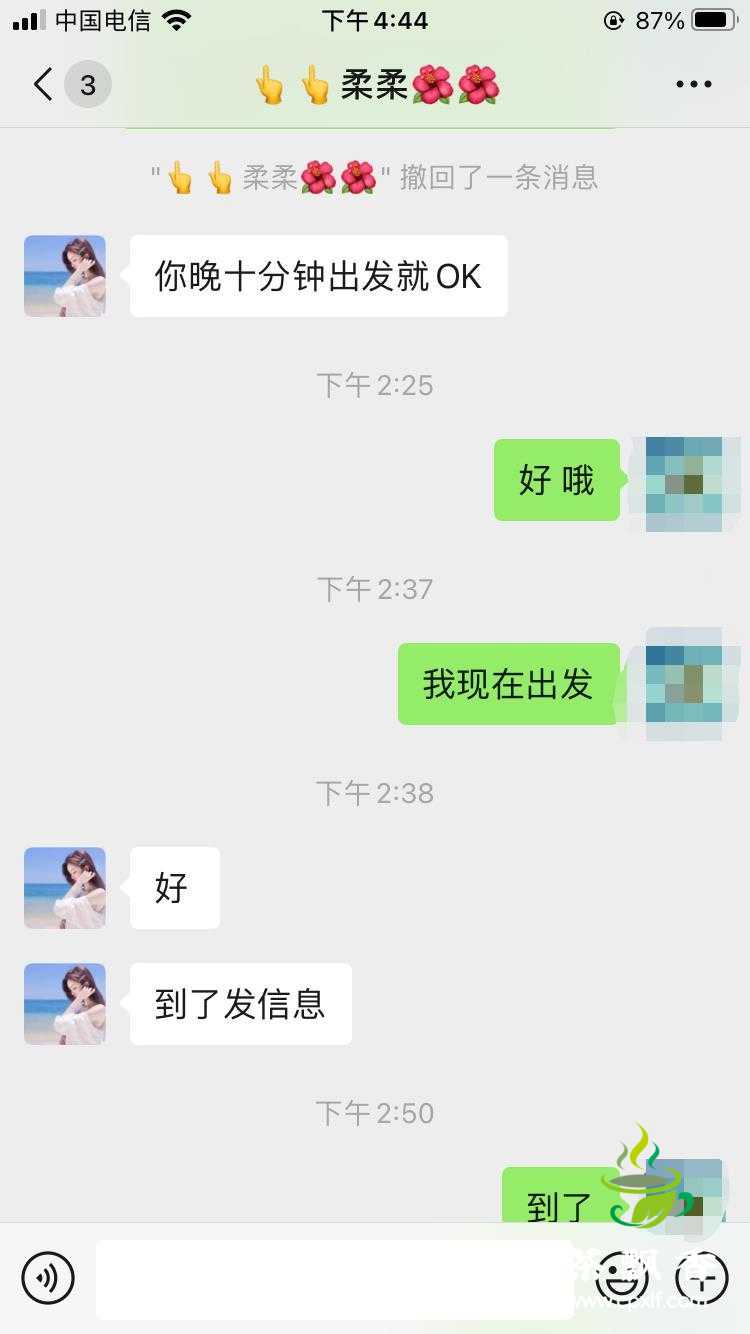The image size is (750, 1334).
Task: Open 柔柔's avatar beside 到了发信息
Action: pyautogui.click(x=65, y=1004)
